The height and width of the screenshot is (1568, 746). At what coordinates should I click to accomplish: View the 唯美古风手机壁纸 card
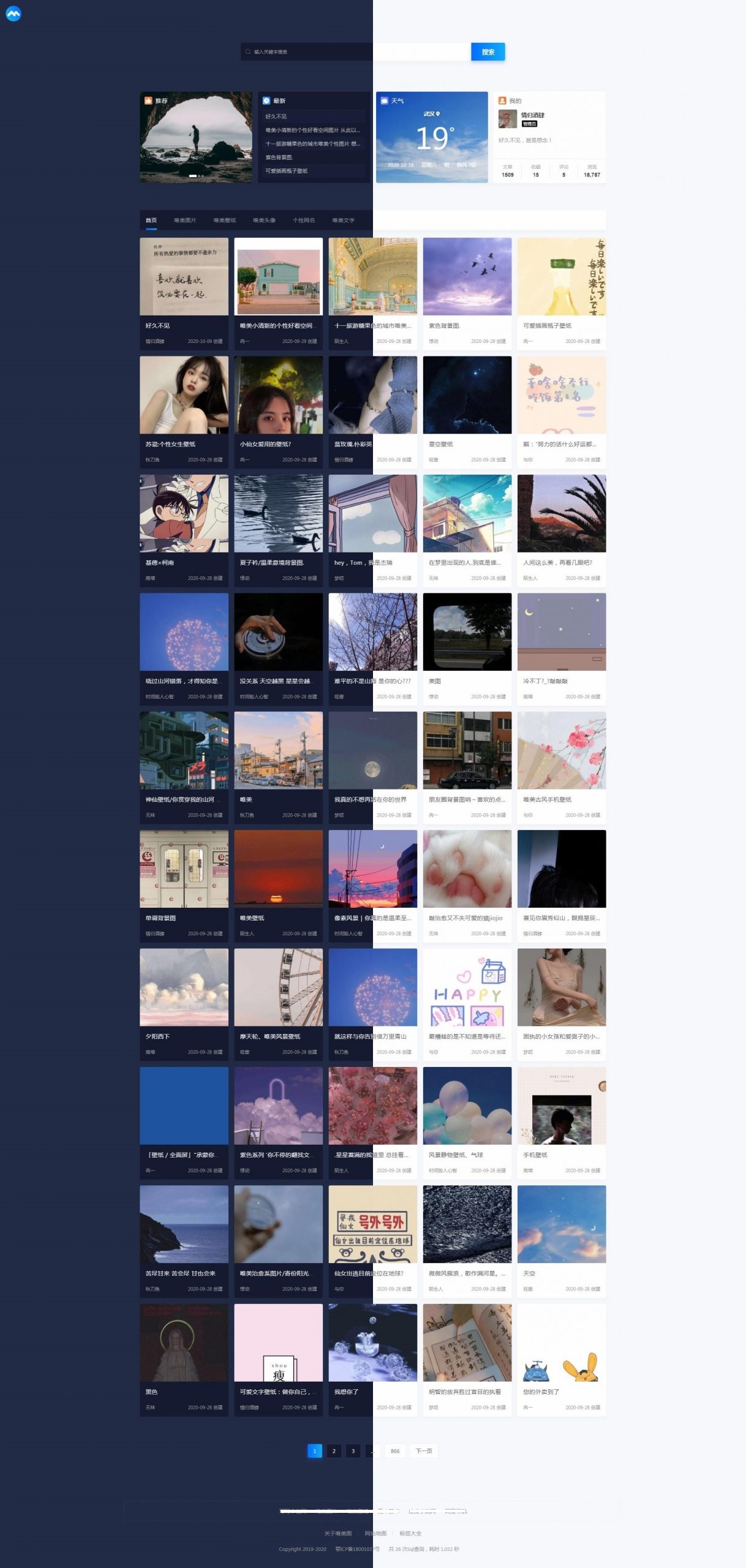click(x=561, y=766)
